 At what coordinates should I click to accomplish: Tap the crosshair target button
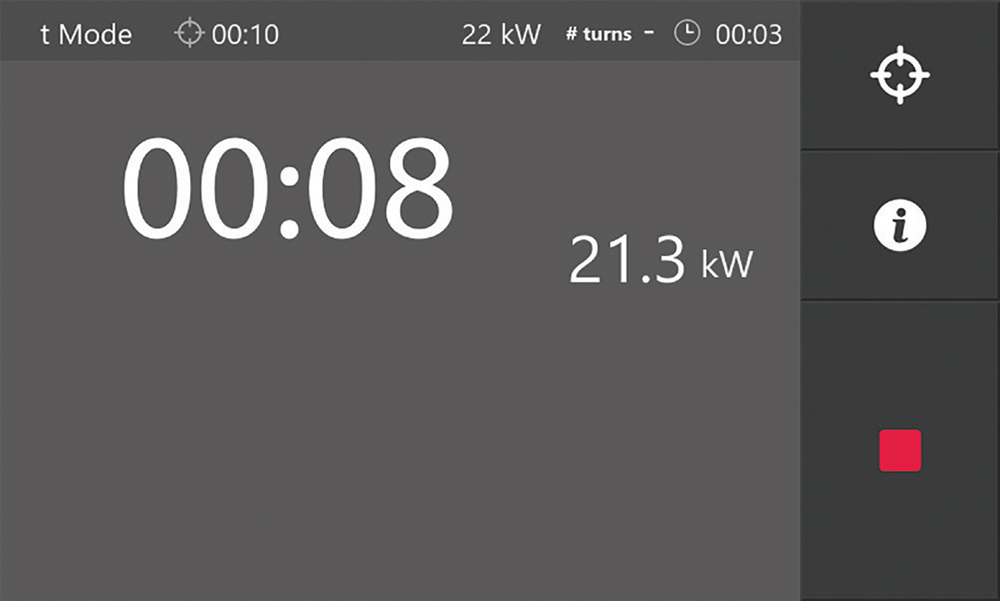(900, 75)
